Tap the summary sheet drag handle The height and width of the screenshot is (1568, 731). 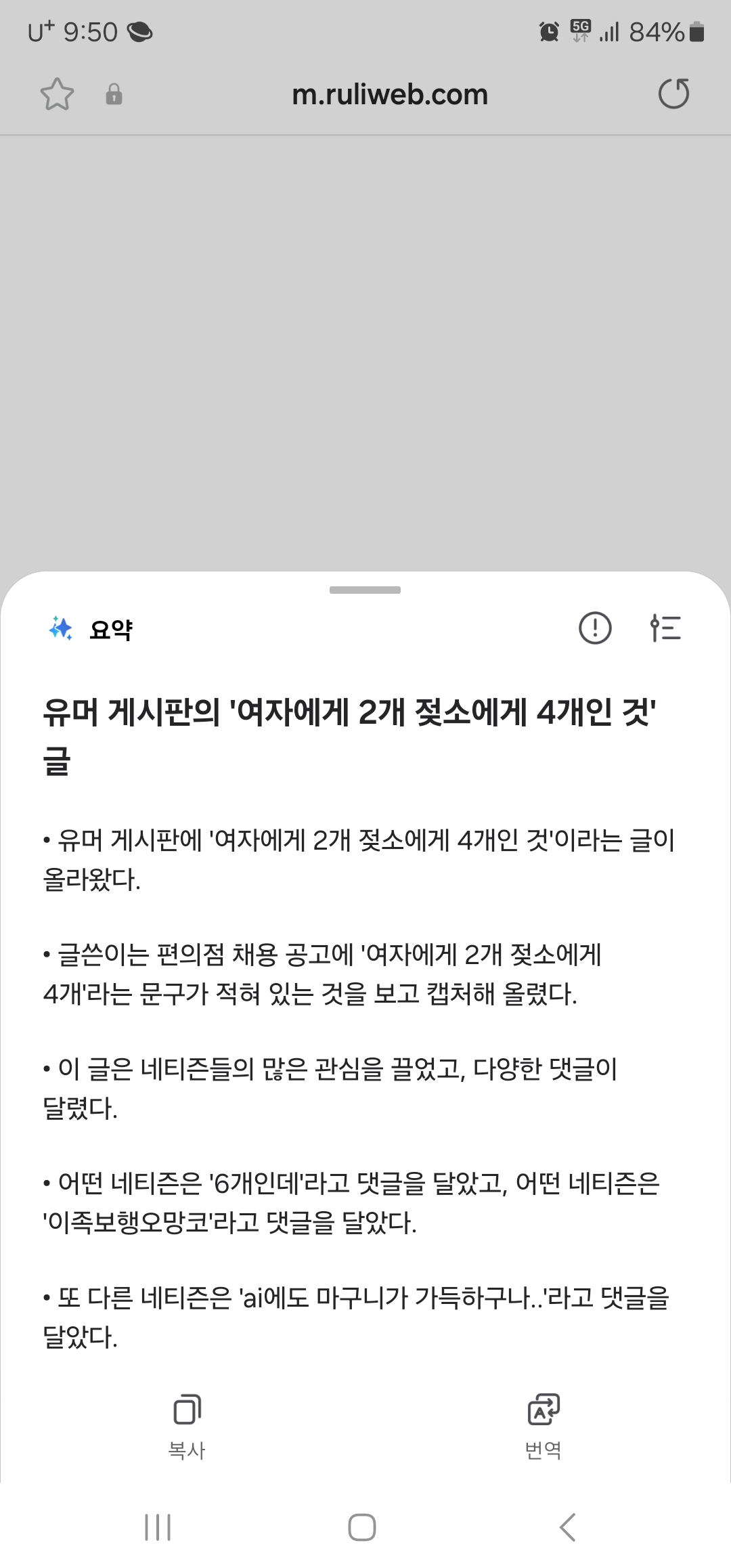[365, 590]
